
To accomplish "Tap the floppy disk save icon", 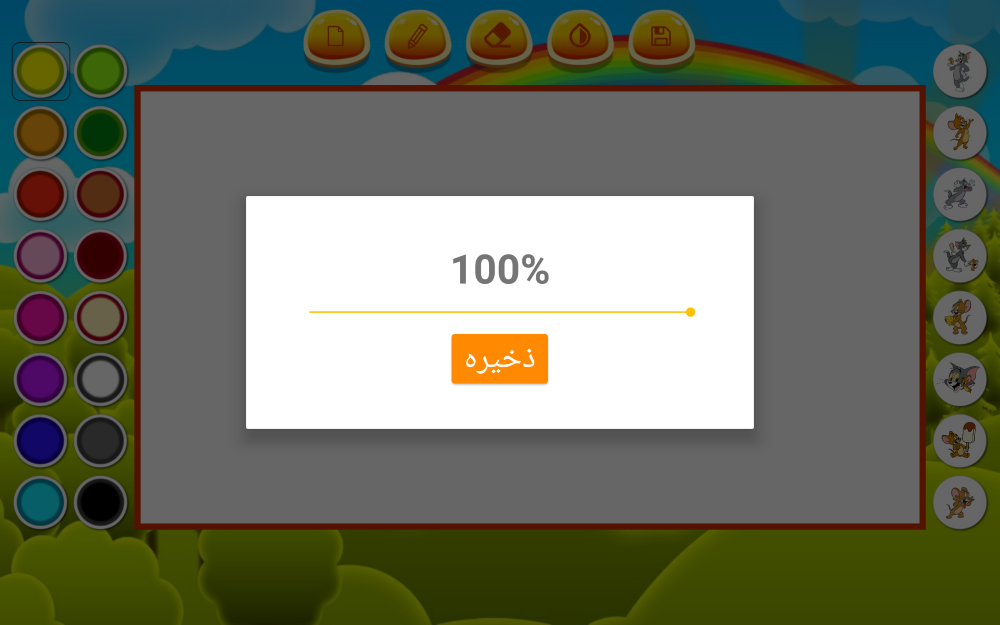I will coord(661,38).
